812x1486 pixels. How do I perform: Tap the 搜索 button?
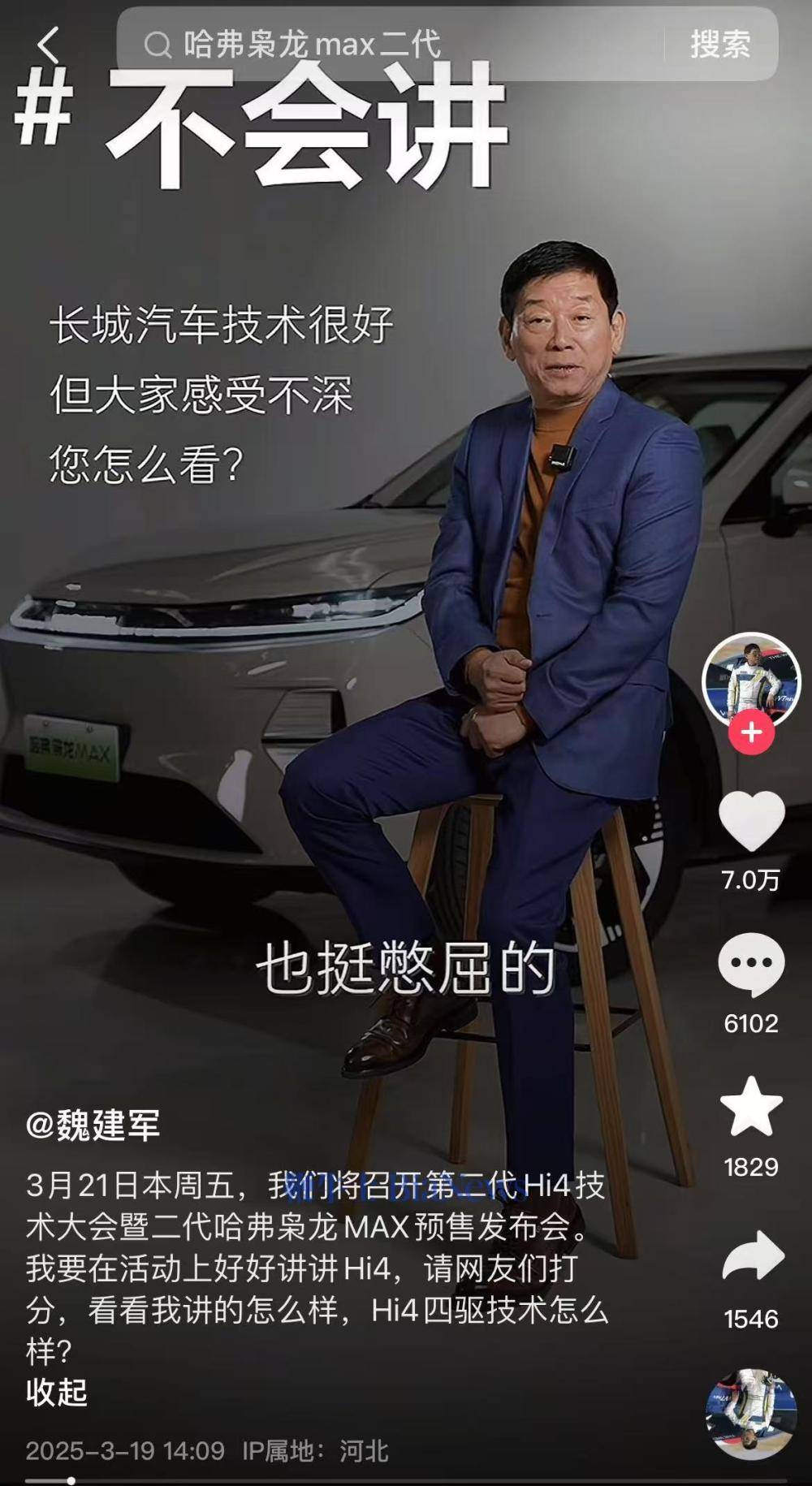click(719, 45)
